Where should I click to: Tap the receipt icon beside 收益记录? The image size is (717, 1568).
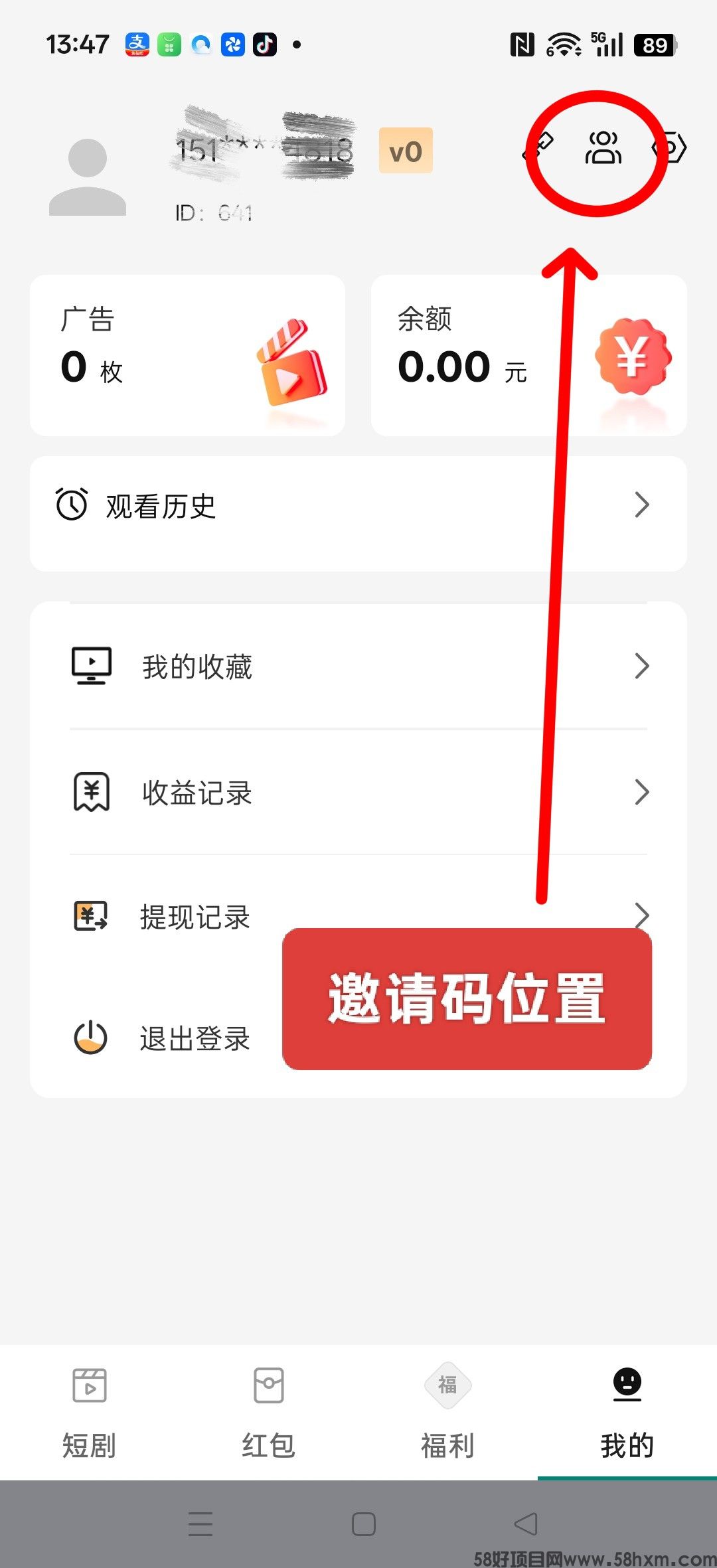coord(91,791)
